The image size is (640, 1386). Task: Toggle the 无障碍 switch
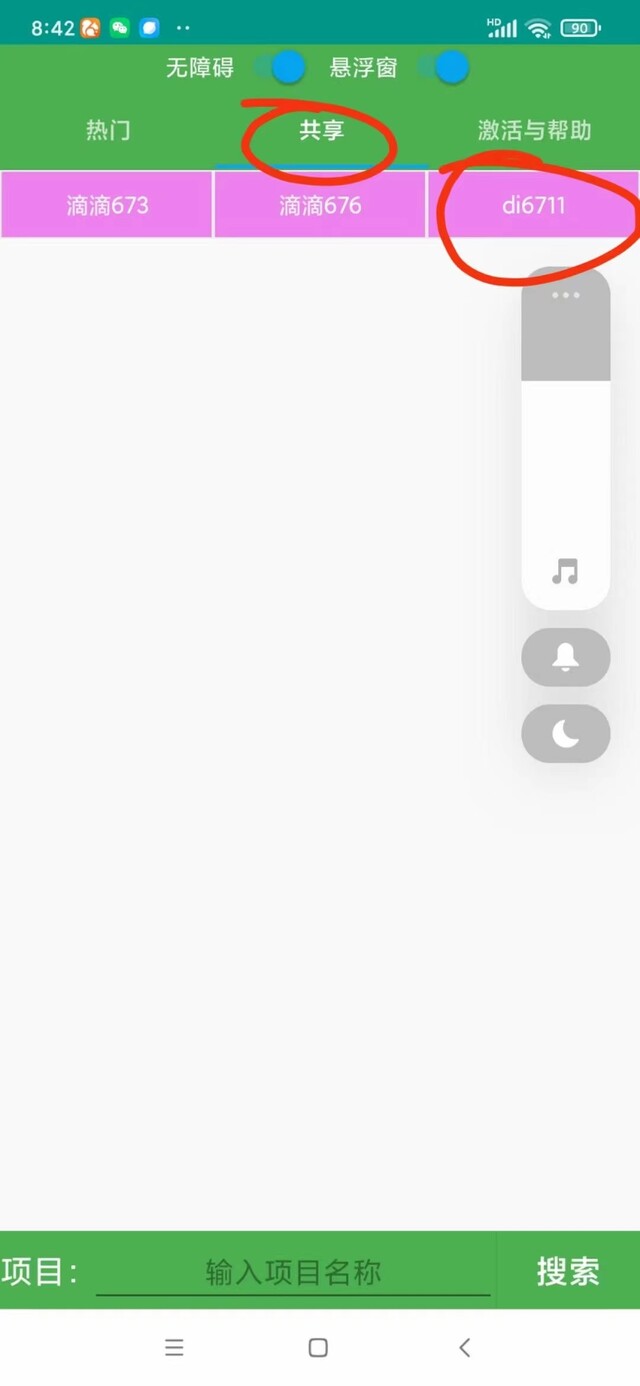click(x=277, y=68)
